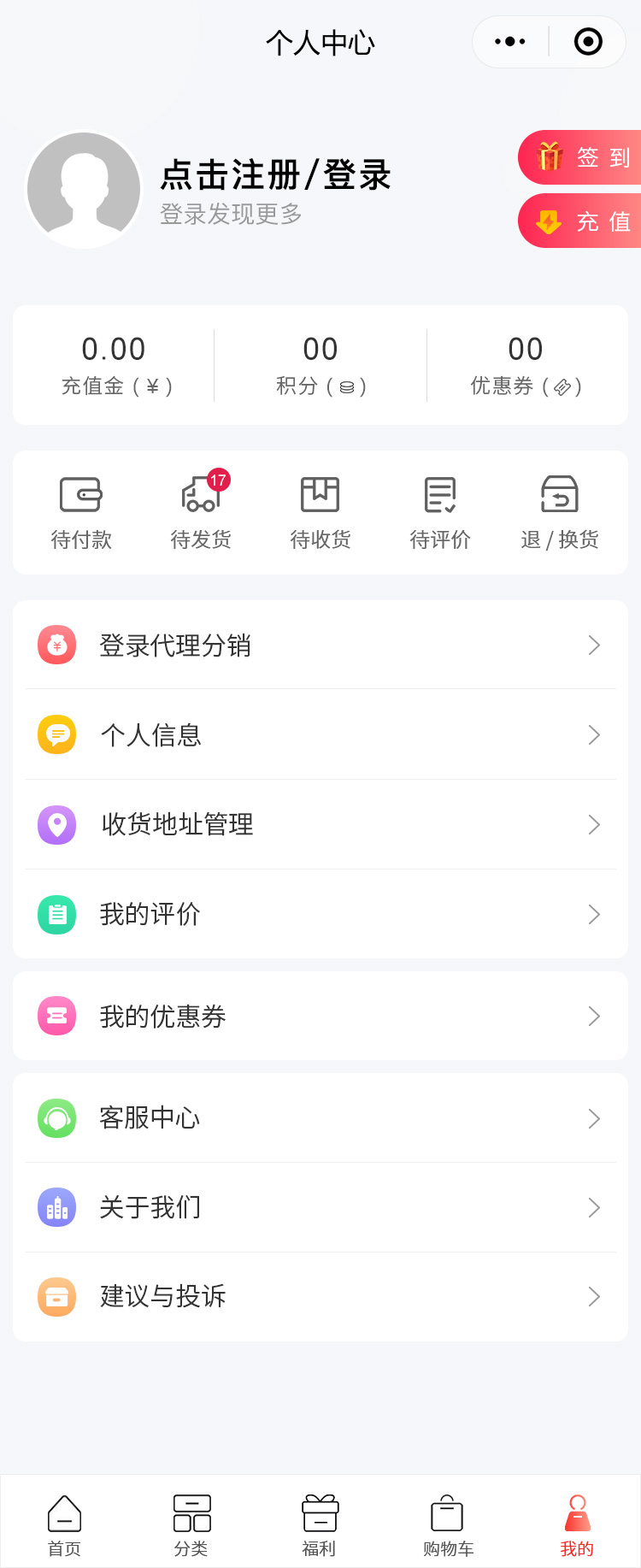The height and width of the screenshot is (1568, 641).
Task: Open 登录代理分销 row
Action: pos(320,645)
